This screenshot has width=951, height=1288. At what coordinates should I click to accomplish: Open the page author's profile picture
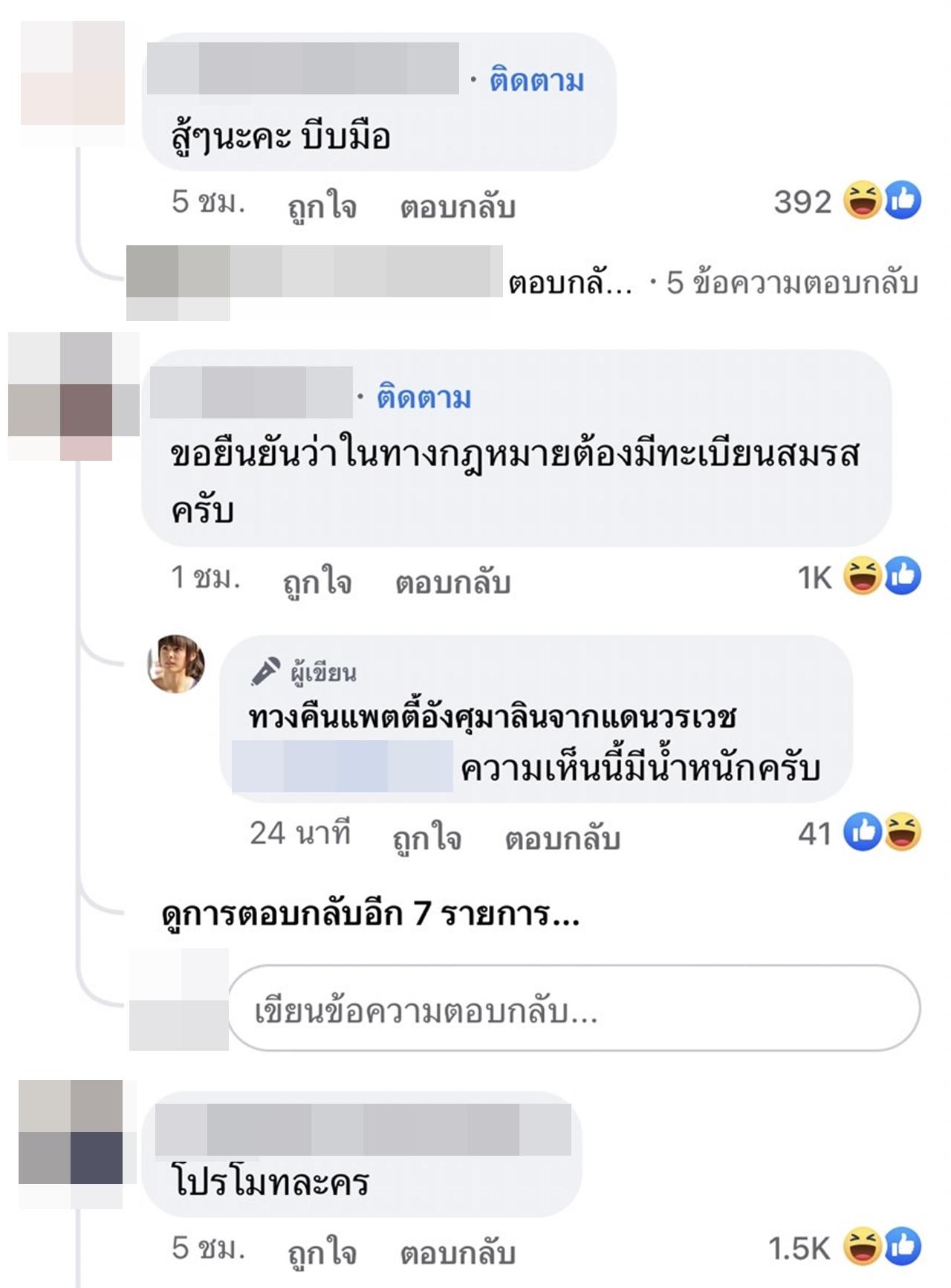[176, 664]
